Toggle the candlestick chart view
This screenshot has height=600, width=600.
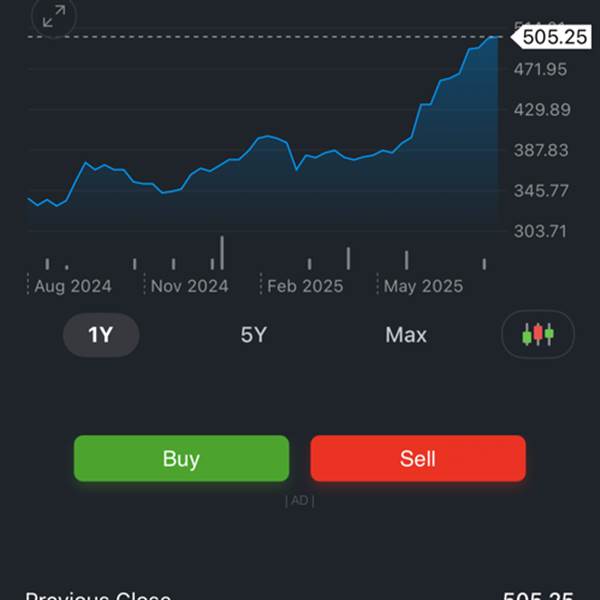coord(538,335)
